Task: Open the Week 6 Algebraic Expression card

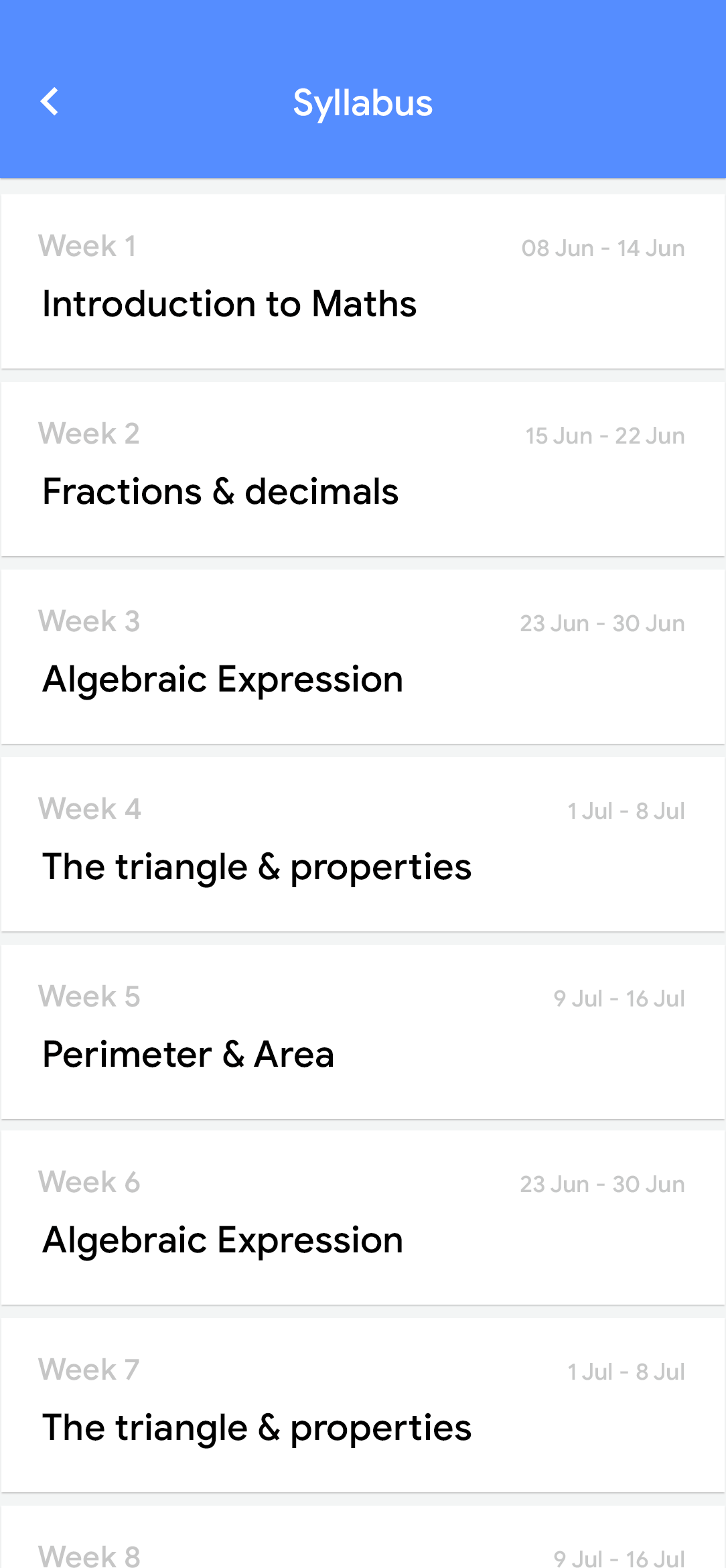Action: point(362,1218)
